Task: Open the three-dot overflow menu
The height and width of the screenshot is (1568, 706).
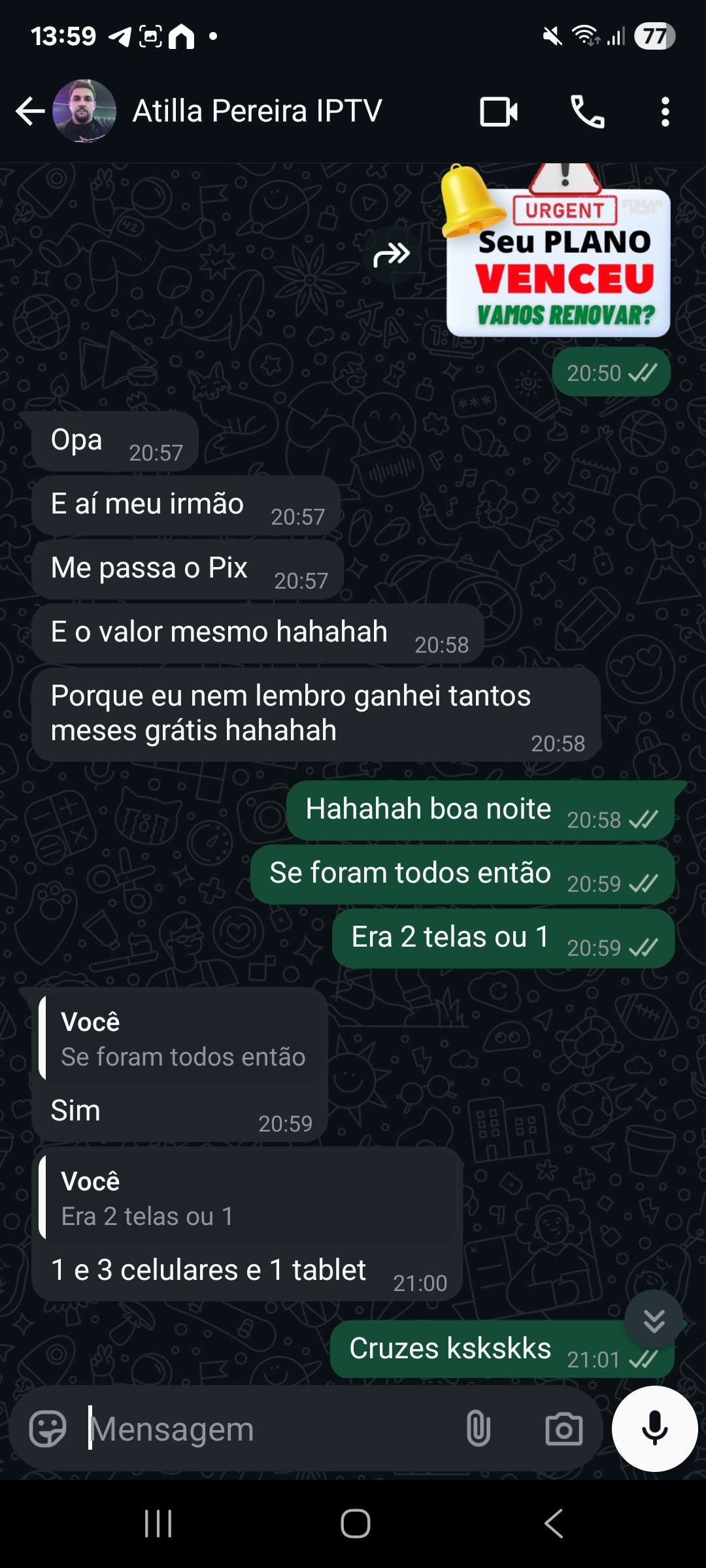Action: pos(665,112)
